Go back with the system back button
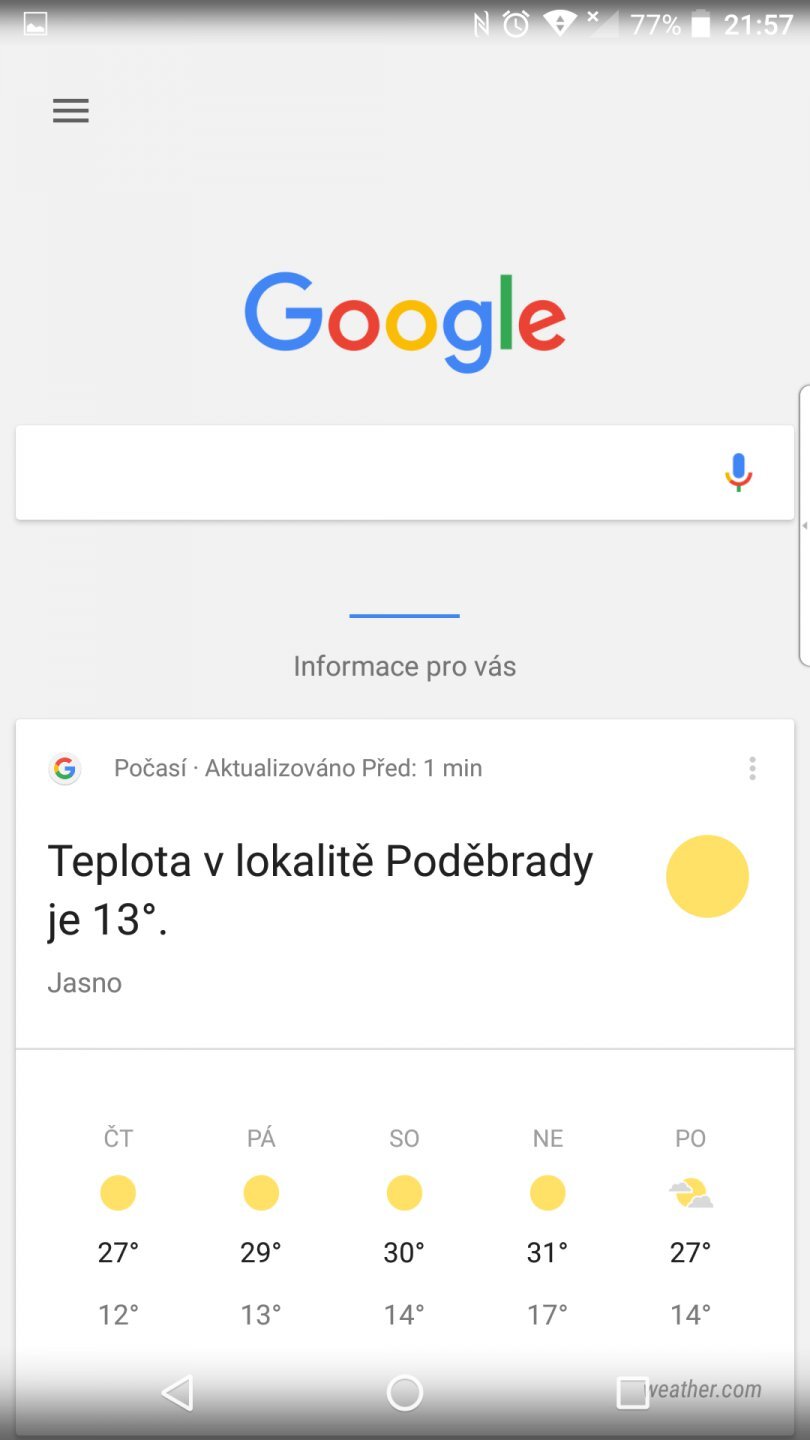 pos(177,1392)
